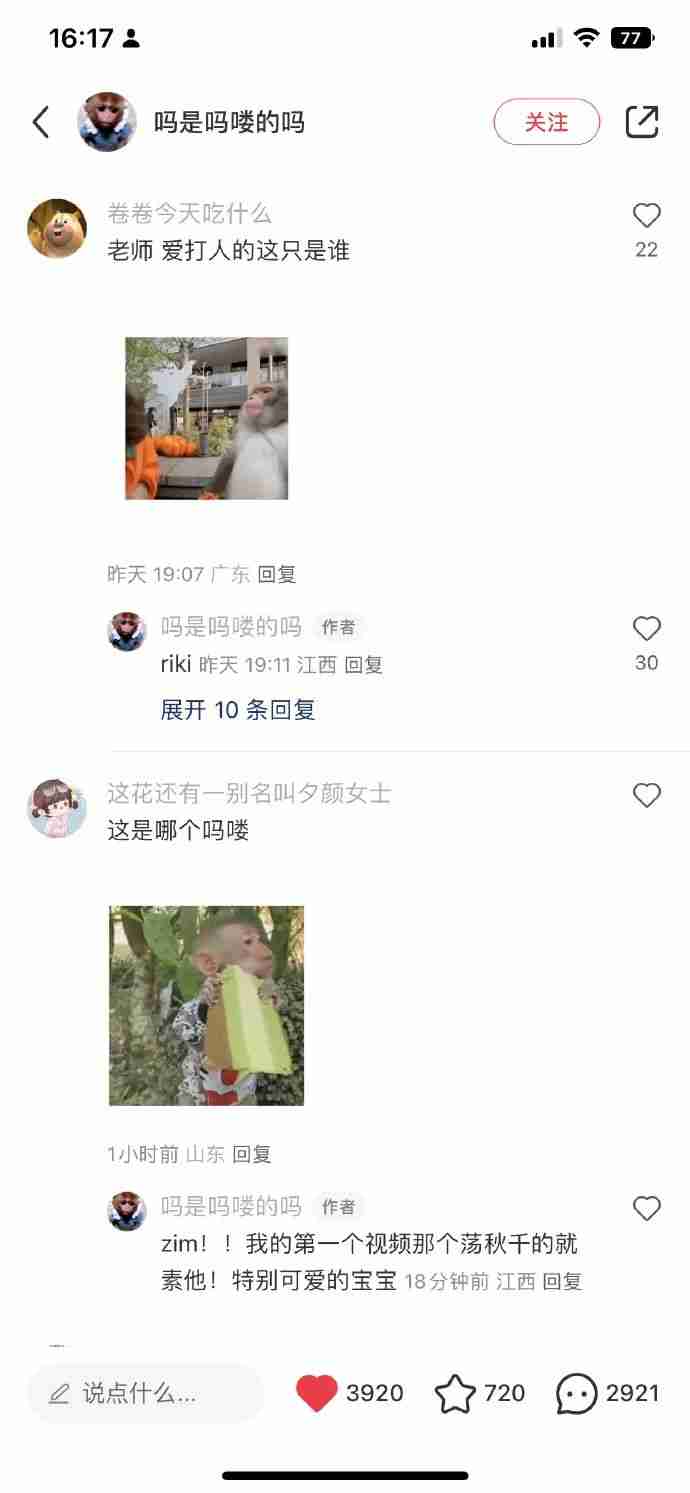Like the comment by 卷卷今天吃什么
The width and height of the screenshot is (690, 1493).
646,216
